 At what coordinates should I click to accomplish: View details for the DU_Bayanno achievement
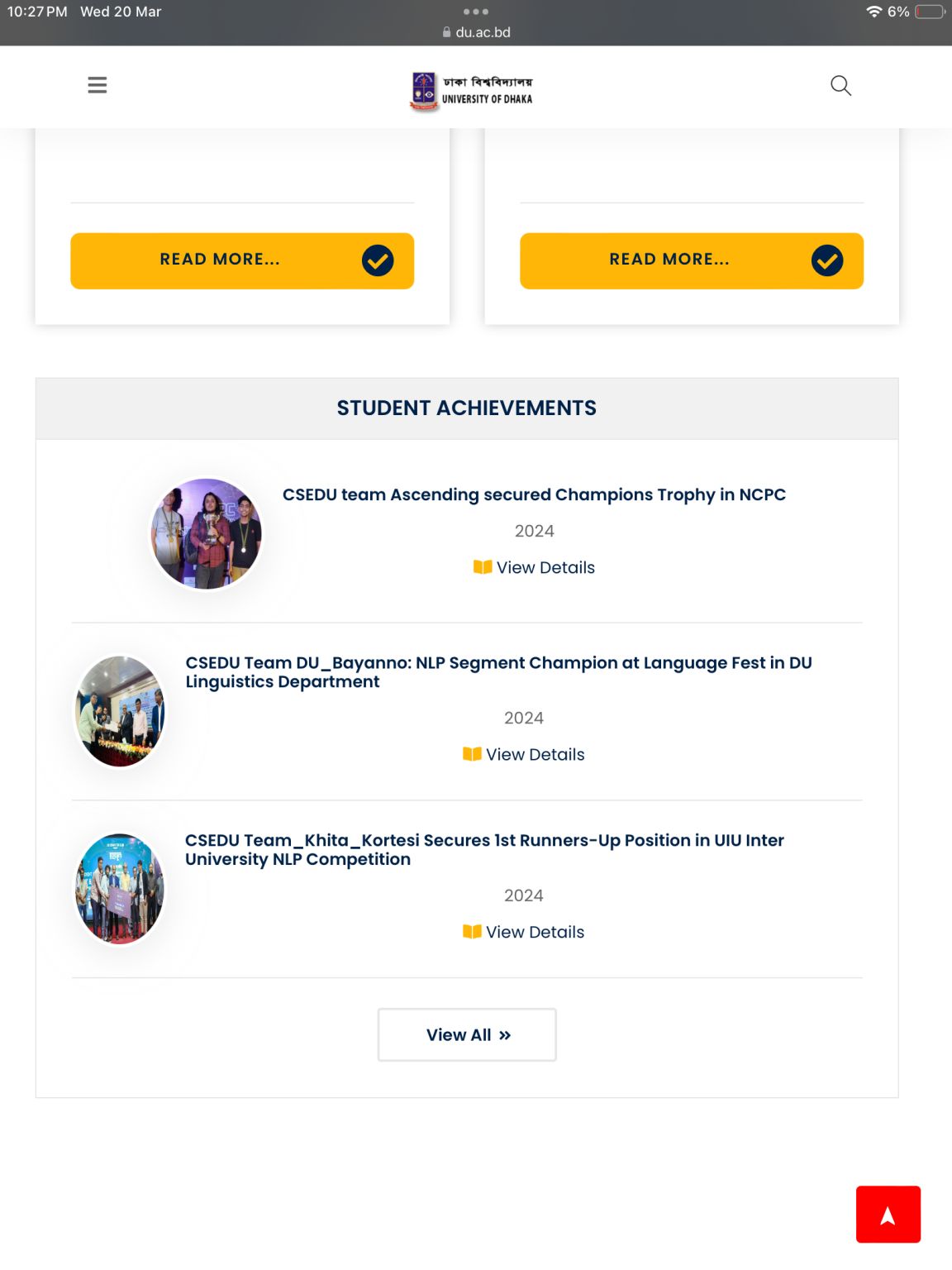[523, 754]
